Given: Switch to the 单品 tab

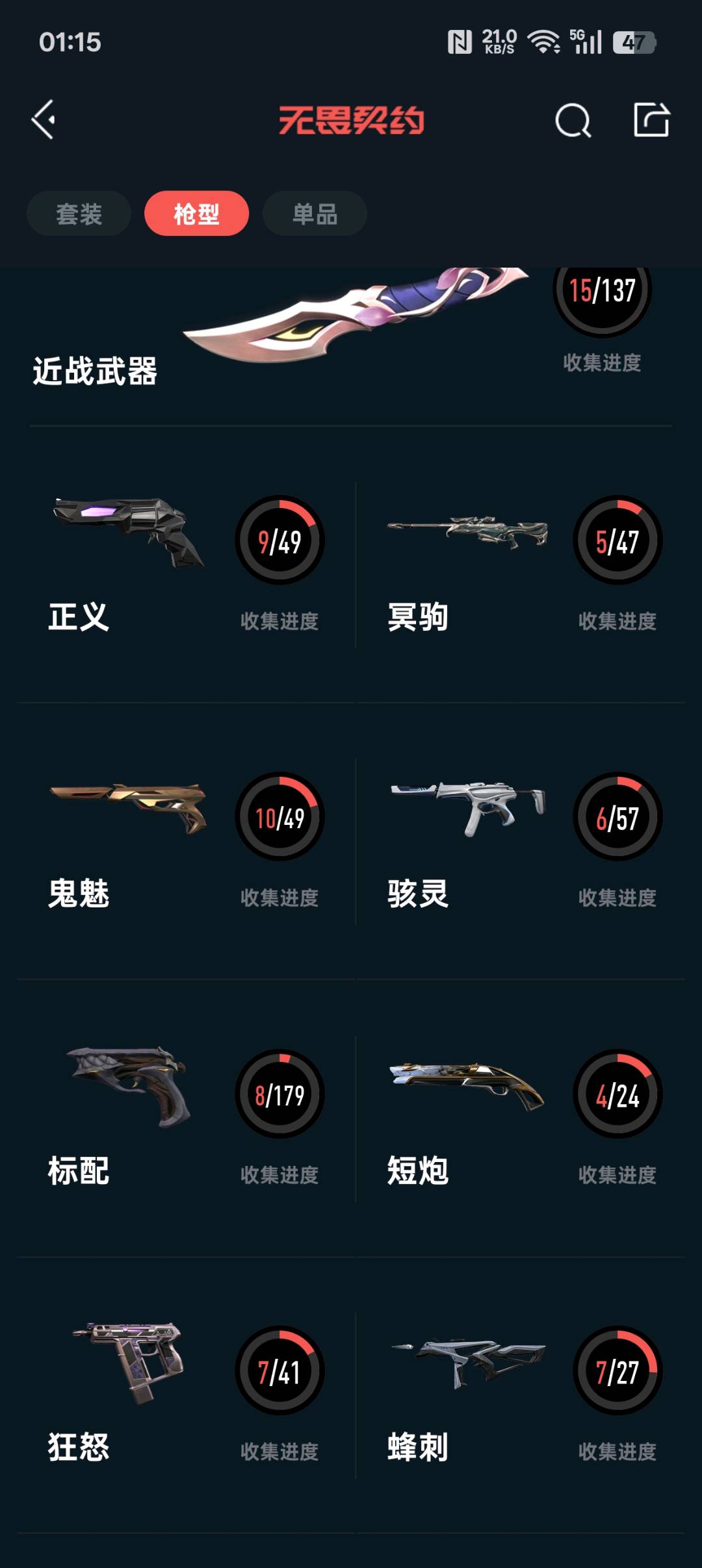Looking at the screenshot, I should click(x=315, y=214).
